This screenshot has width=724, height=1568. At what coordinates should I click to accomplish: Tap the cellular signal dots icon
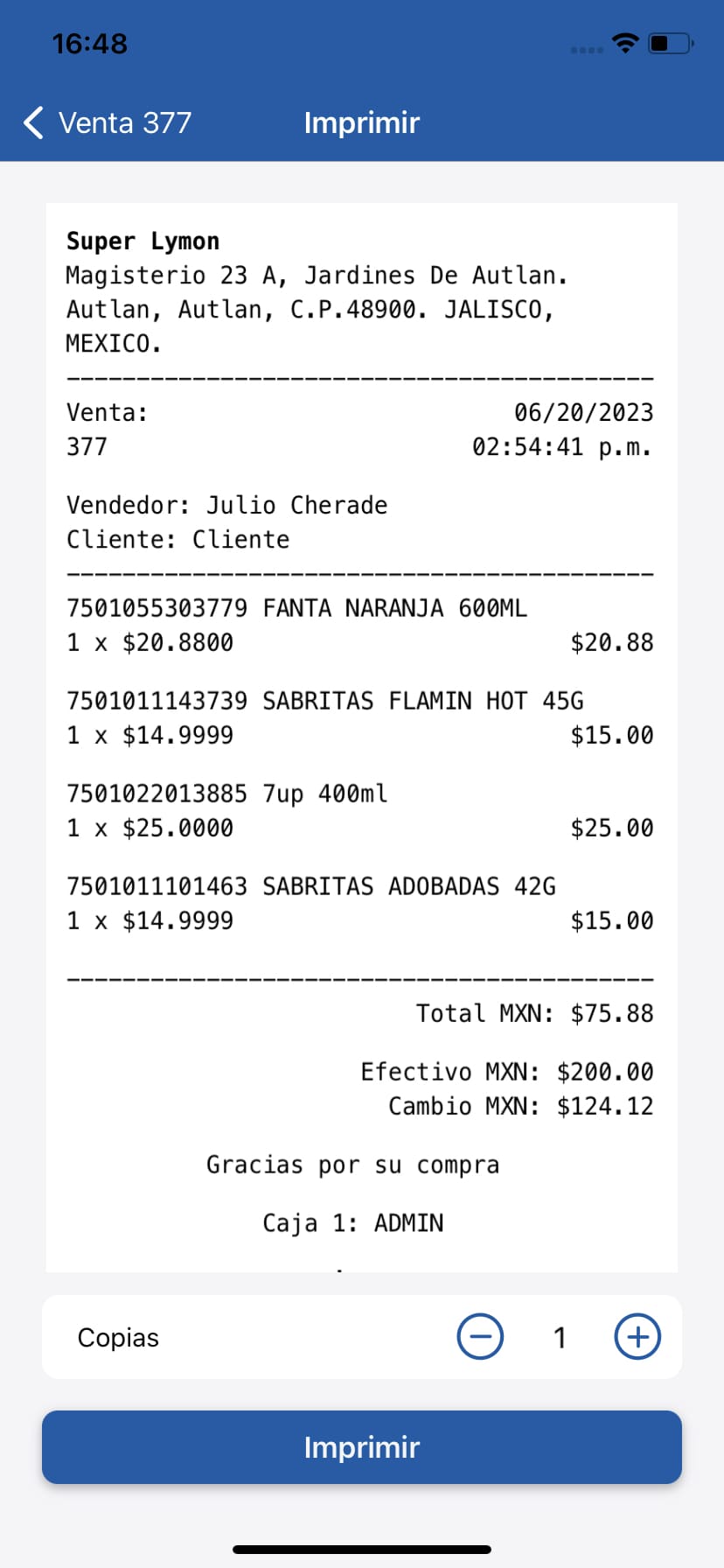(x=584, y=48)
